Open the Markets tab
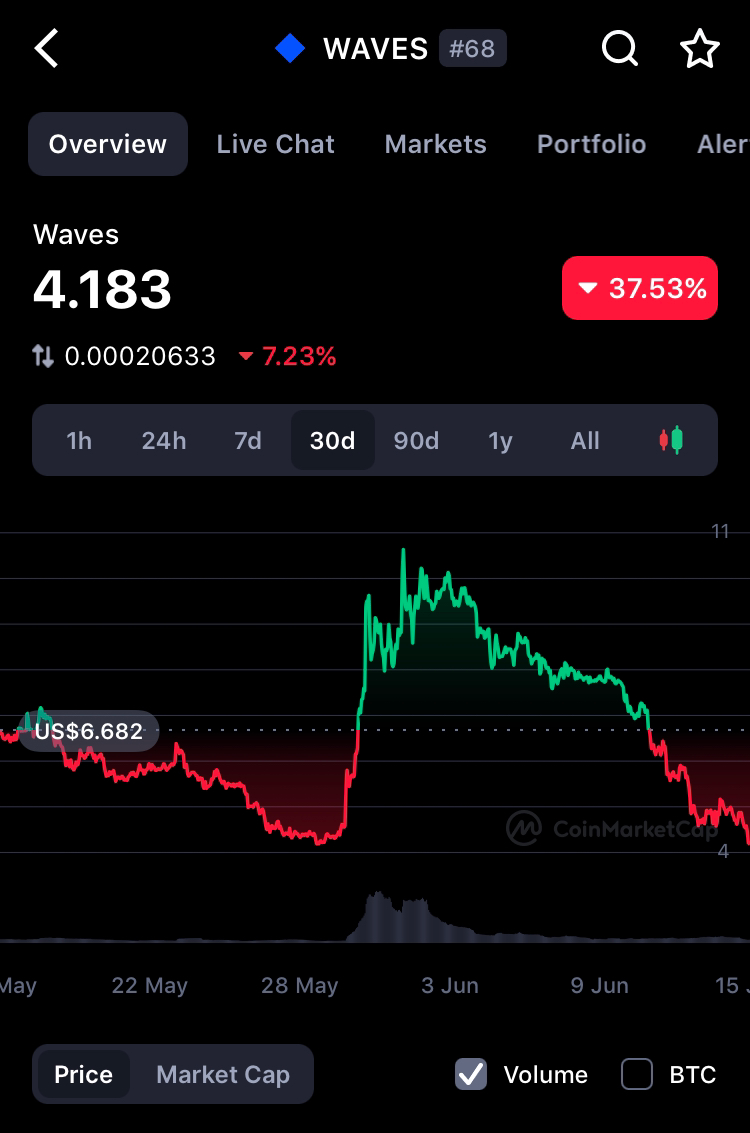The width and height of the screenshot is (750, 1133). (435, 144)
